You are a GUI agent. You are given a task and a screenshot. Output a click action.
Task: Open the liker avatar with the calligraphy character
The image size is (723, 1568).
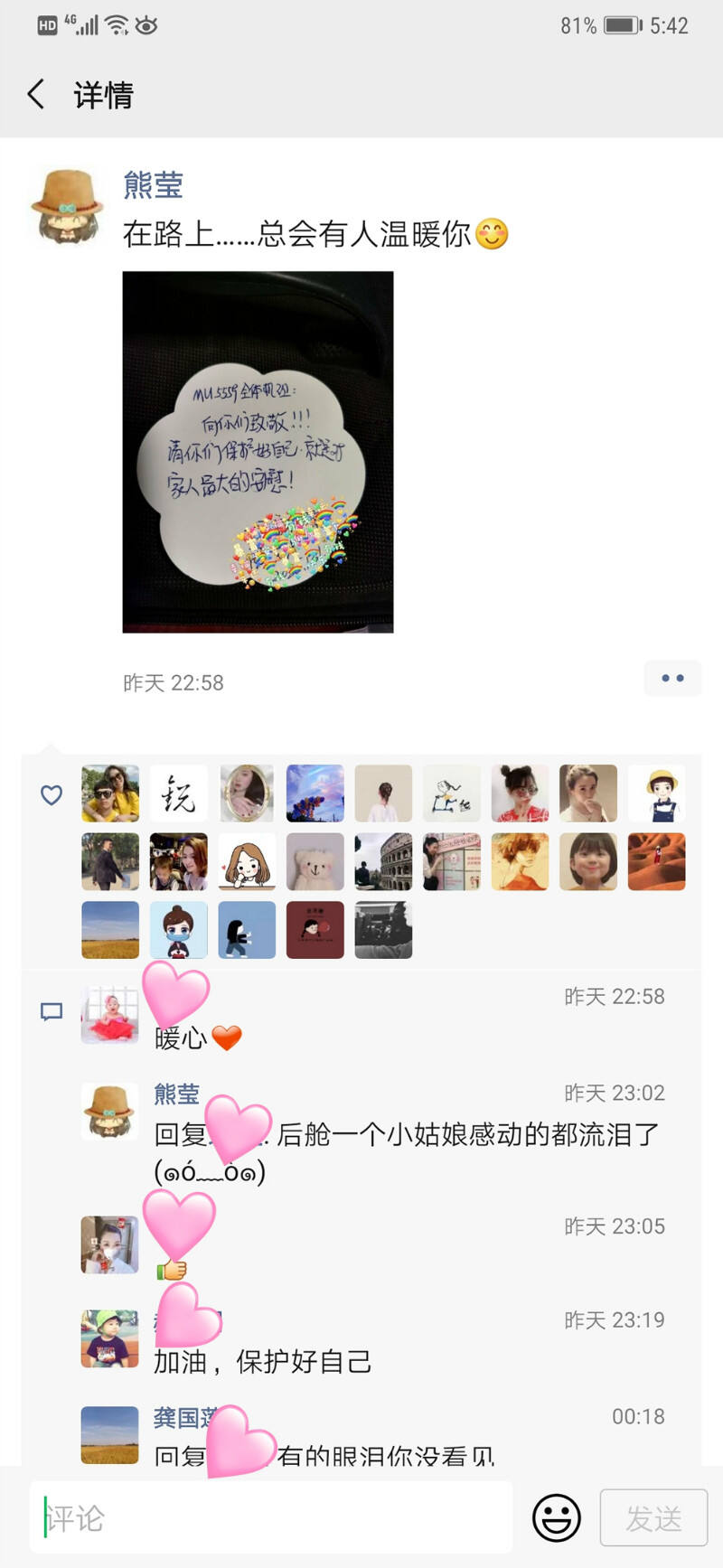(178, 793)
